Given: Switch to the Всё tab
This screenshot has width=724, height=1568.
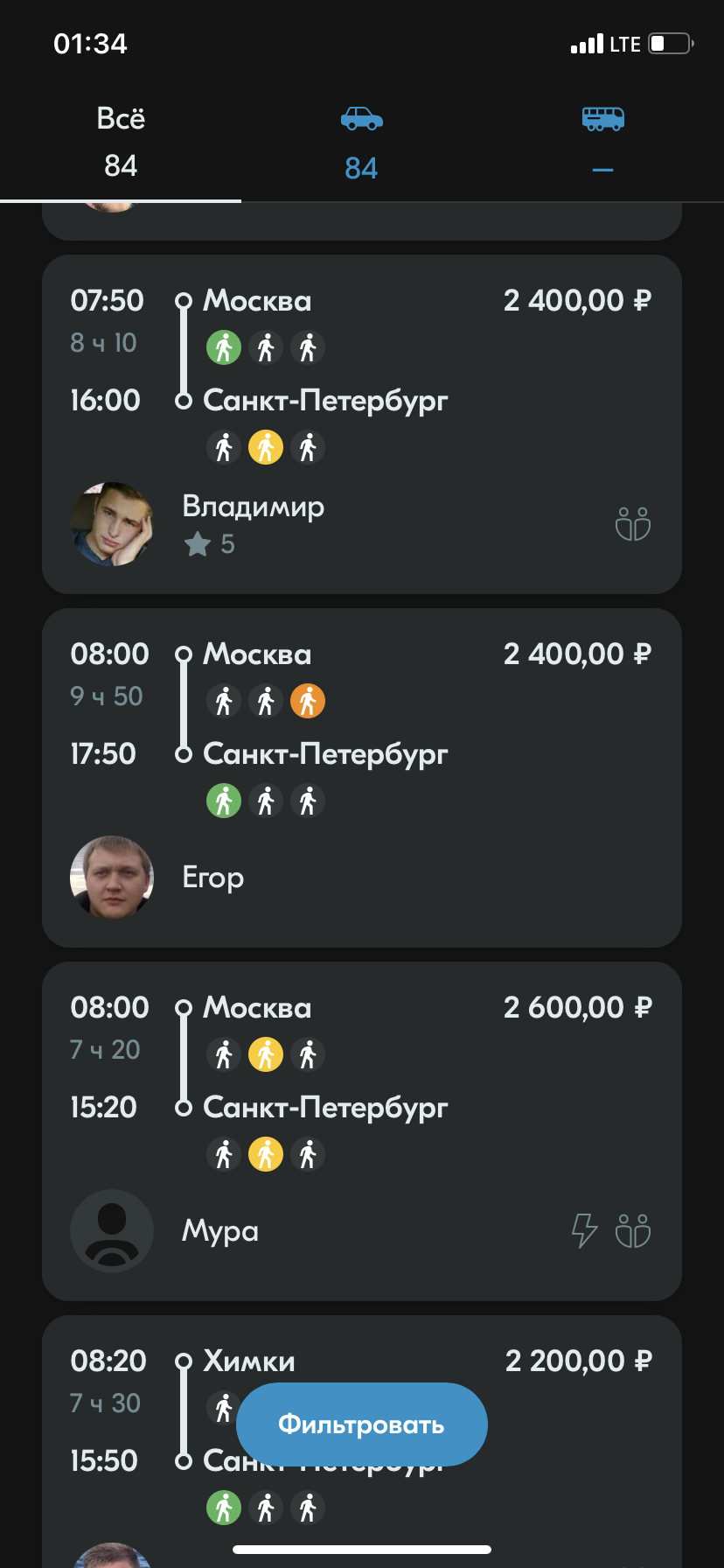Looking at the screenshot, I should click(121, 142).
